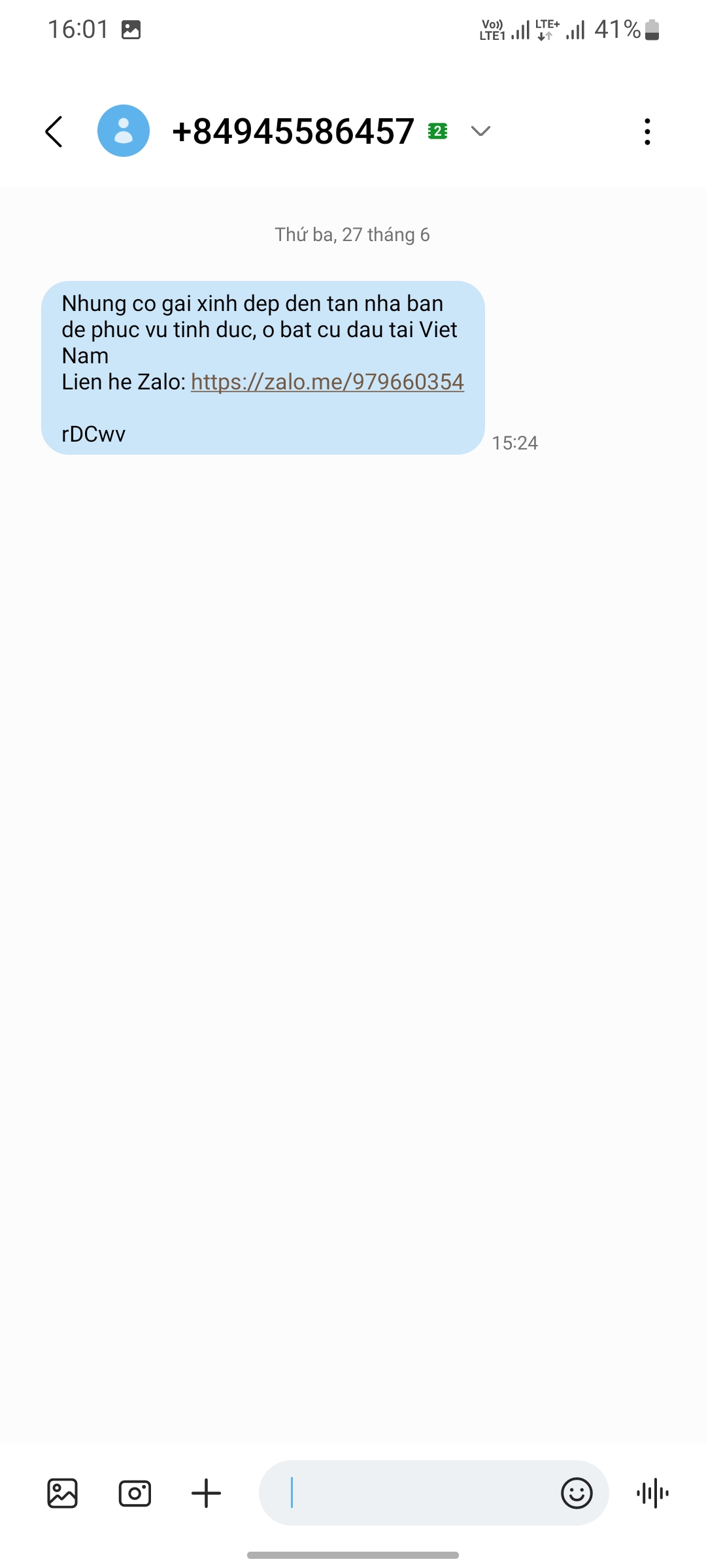Tap the contact avatar for +84945586457
Image resolution: width=706 pixels, height=1568 pixels.
[125, 131]
